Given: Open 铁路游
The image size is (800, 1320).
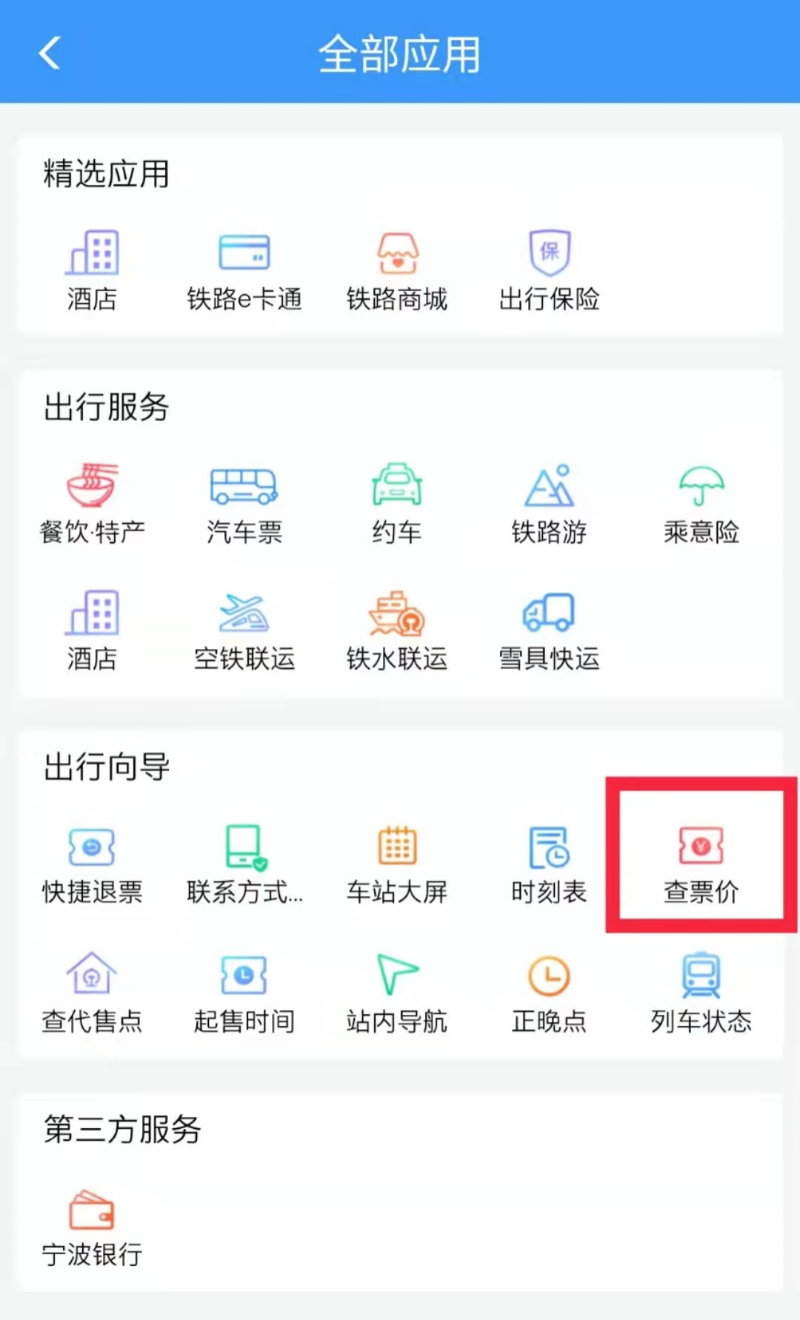Looking at the screenshot, I should [549, 503].
